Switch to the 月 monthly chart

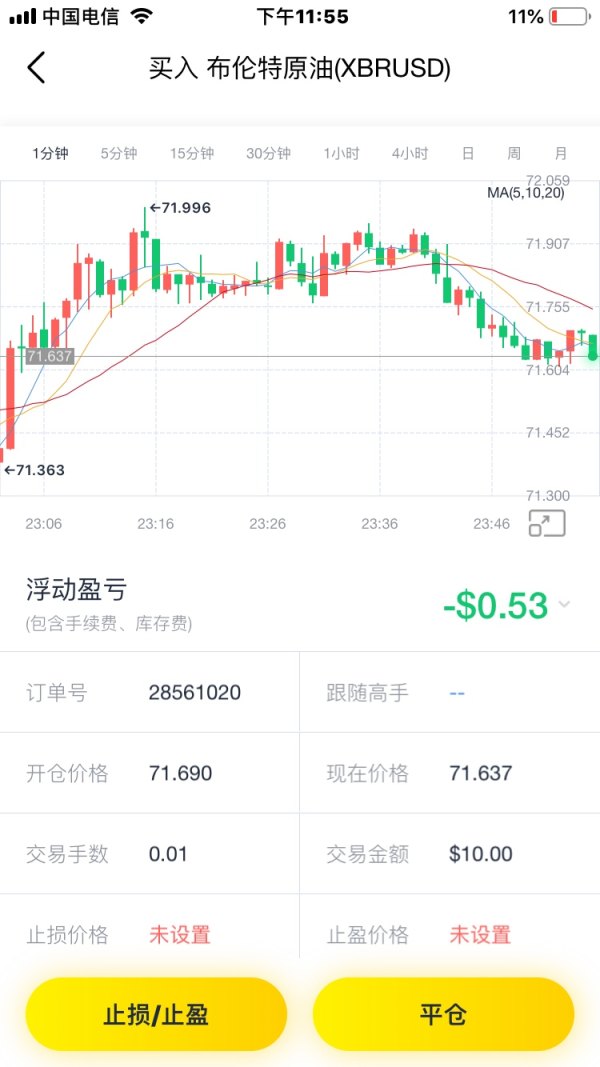[x=561, y=153]
